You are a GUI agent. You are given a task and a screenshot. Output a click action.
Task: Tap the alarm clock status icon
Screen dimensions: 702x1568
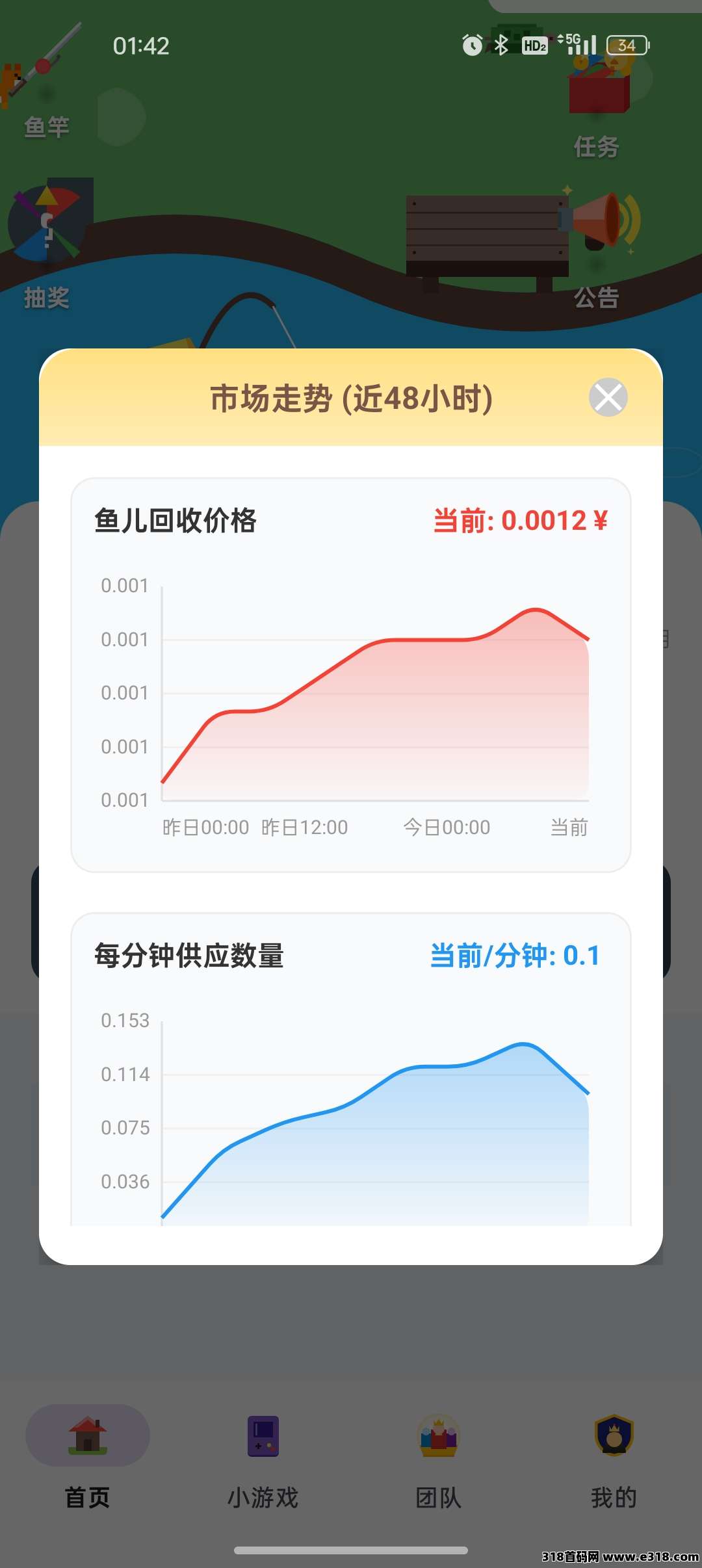(x=471, y=46)
